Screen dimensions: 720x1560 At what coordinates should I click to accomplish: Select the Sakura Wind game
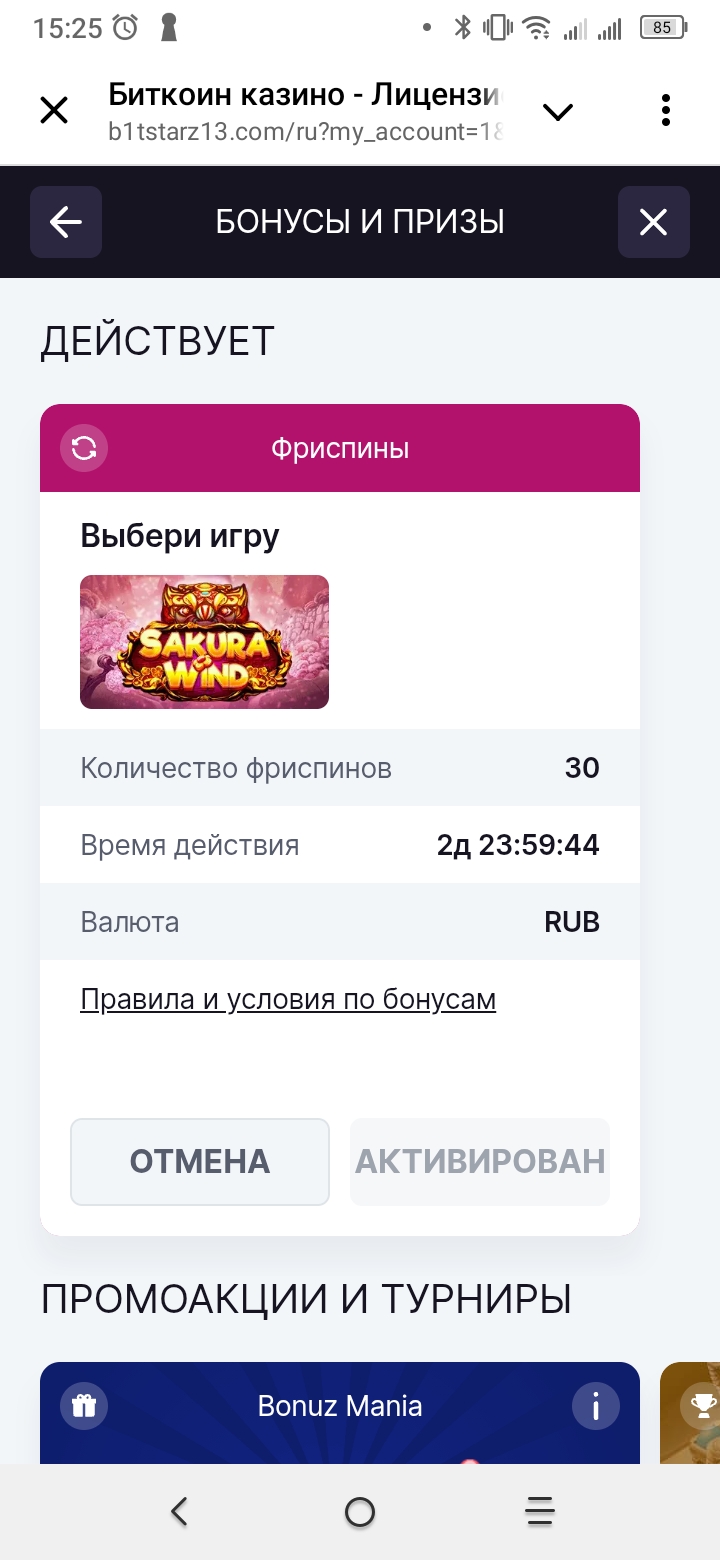pyautogui.click(x=204, y=642)
